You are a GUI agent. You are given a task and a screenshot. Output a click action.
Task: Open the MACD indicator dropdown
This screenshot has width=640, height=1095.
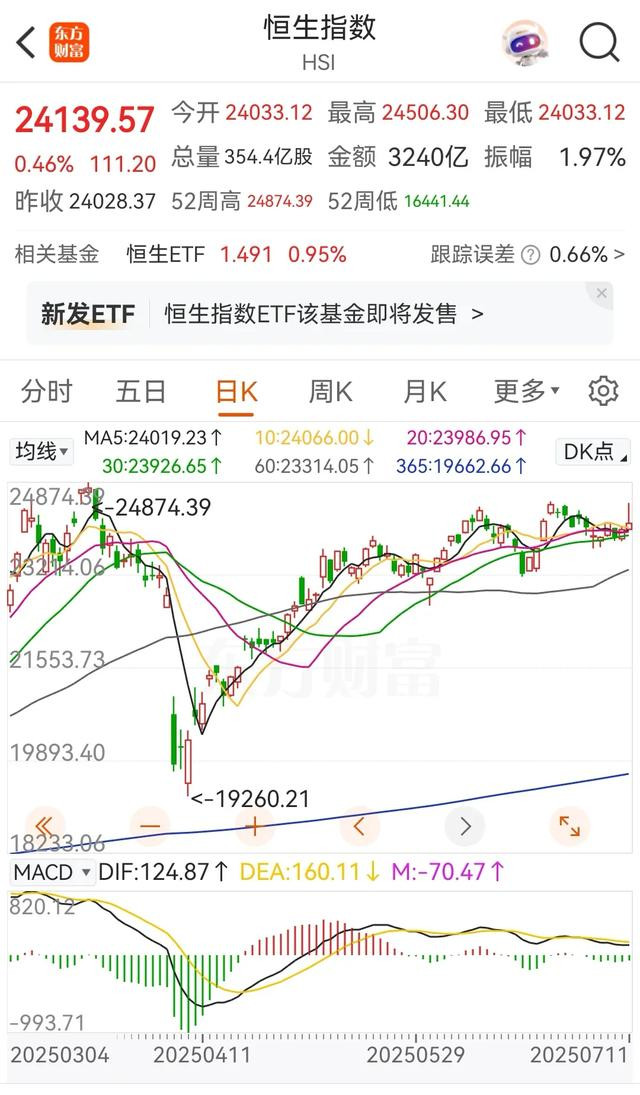(51, 872)
